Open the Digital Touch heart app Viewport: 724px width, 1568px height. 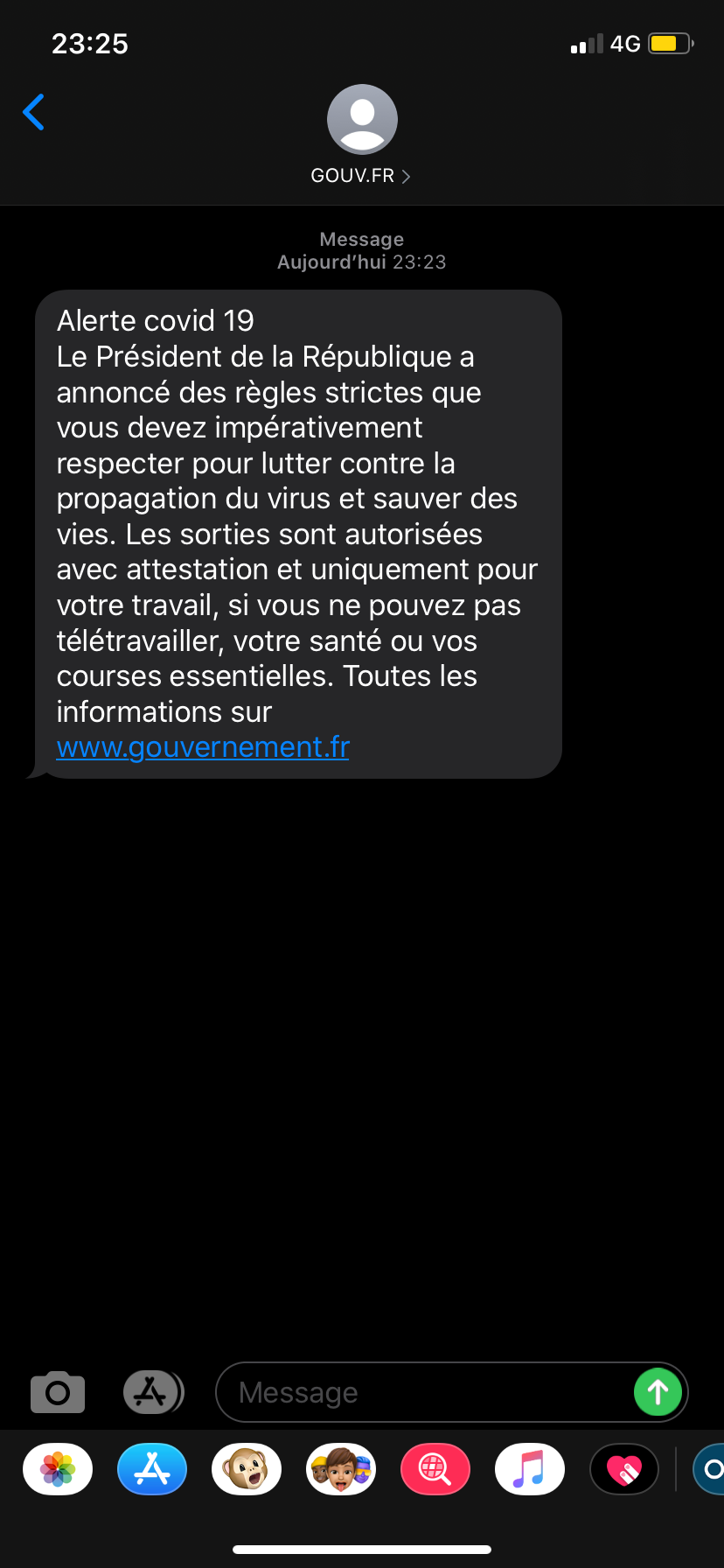[624, 1469]
